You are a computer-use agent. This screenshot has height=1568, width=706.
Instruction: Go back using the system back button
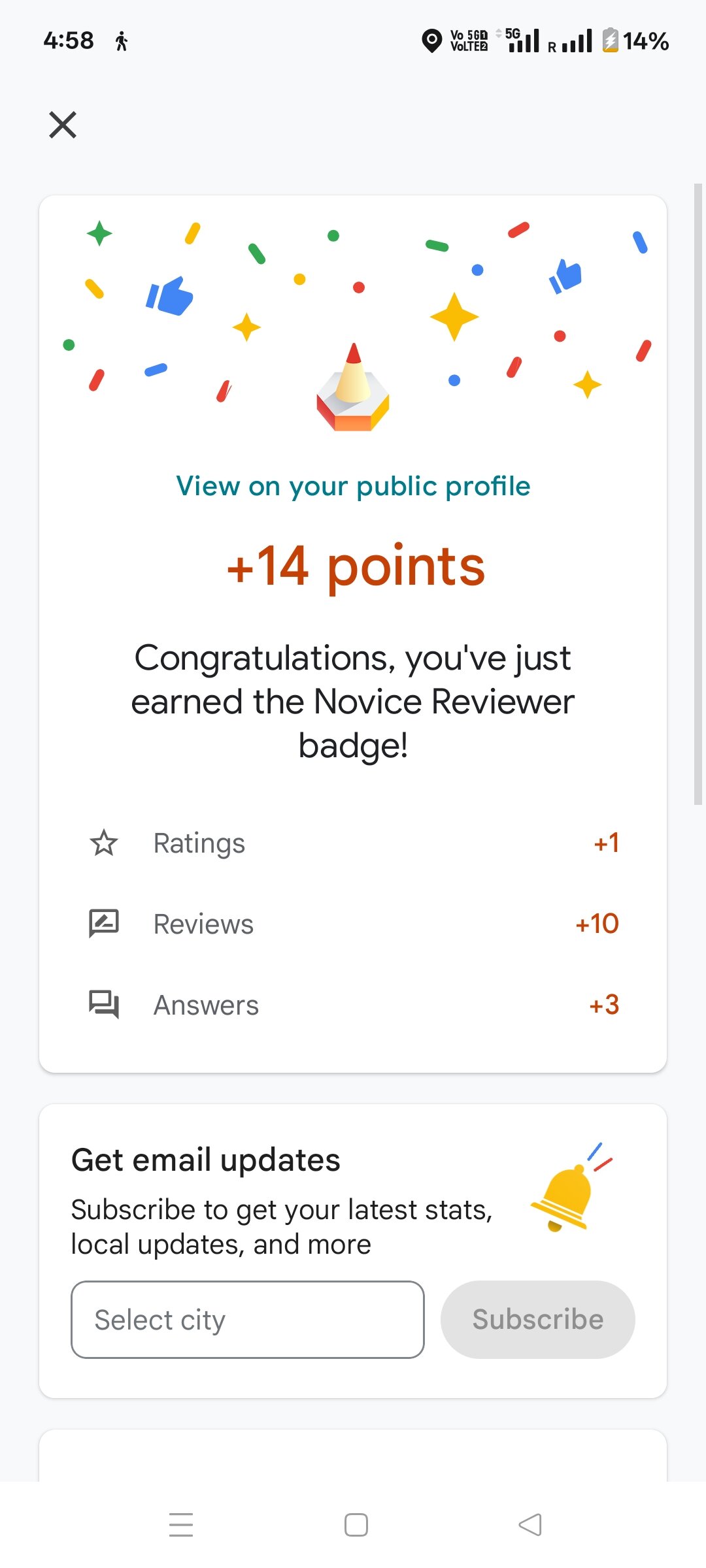529,1525
